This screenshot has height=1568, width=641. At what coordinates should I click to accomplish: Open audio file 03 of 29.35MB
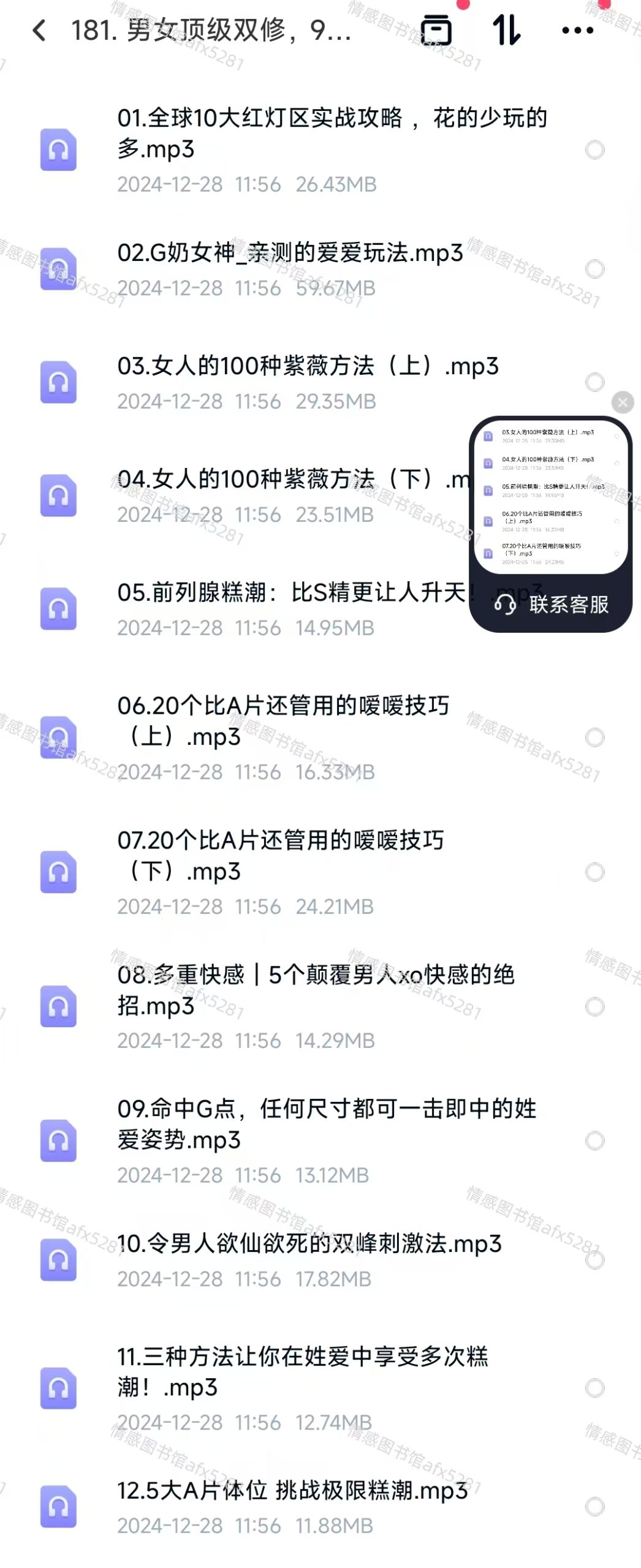(x=306, y=366)
